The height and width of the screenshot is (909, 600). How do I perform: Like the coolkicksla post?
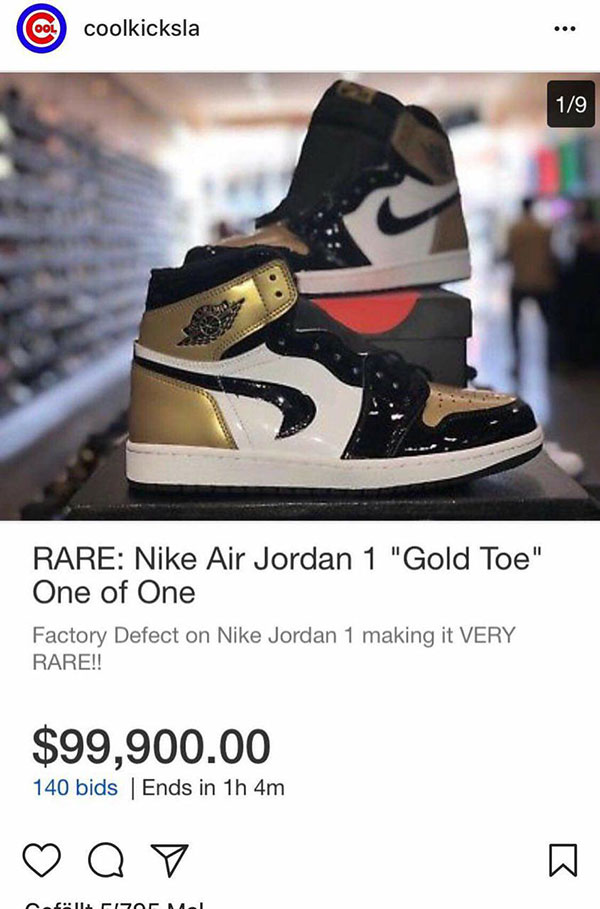click(x=43, y=861)
